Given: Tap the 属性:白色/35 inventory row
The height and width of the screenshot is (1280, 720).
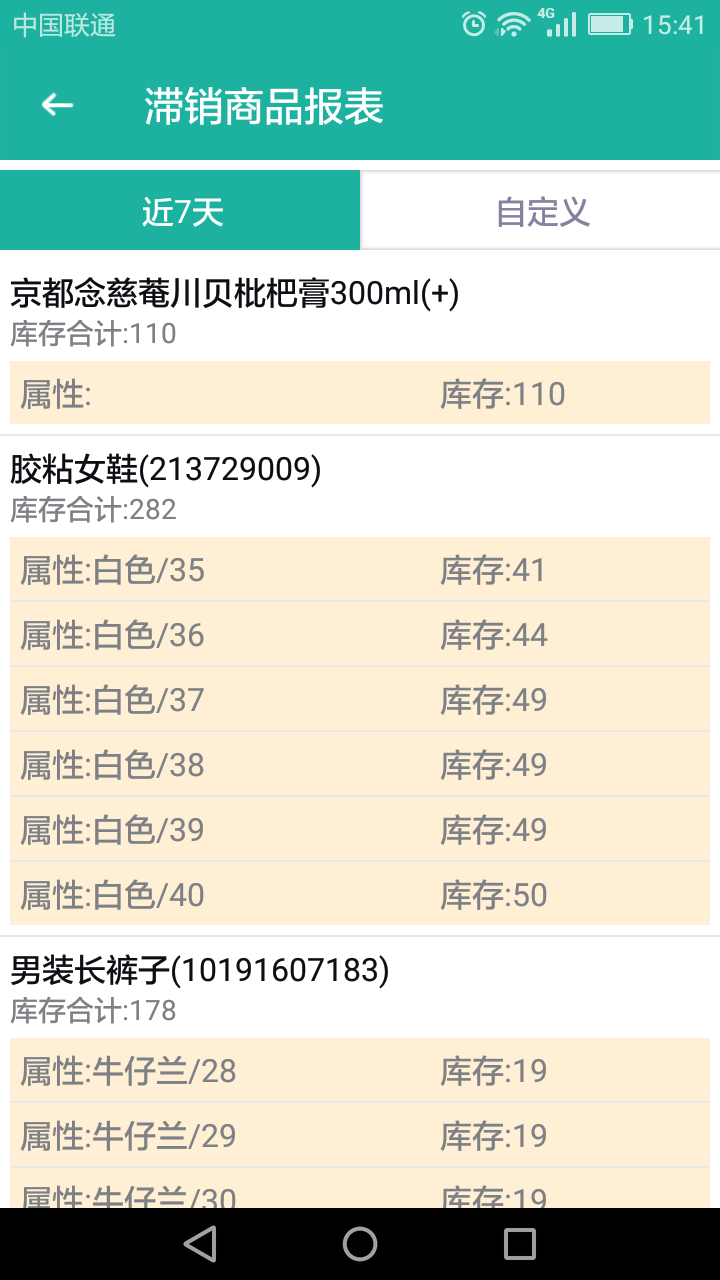Looking at the screenshot, I should (360, 570).
